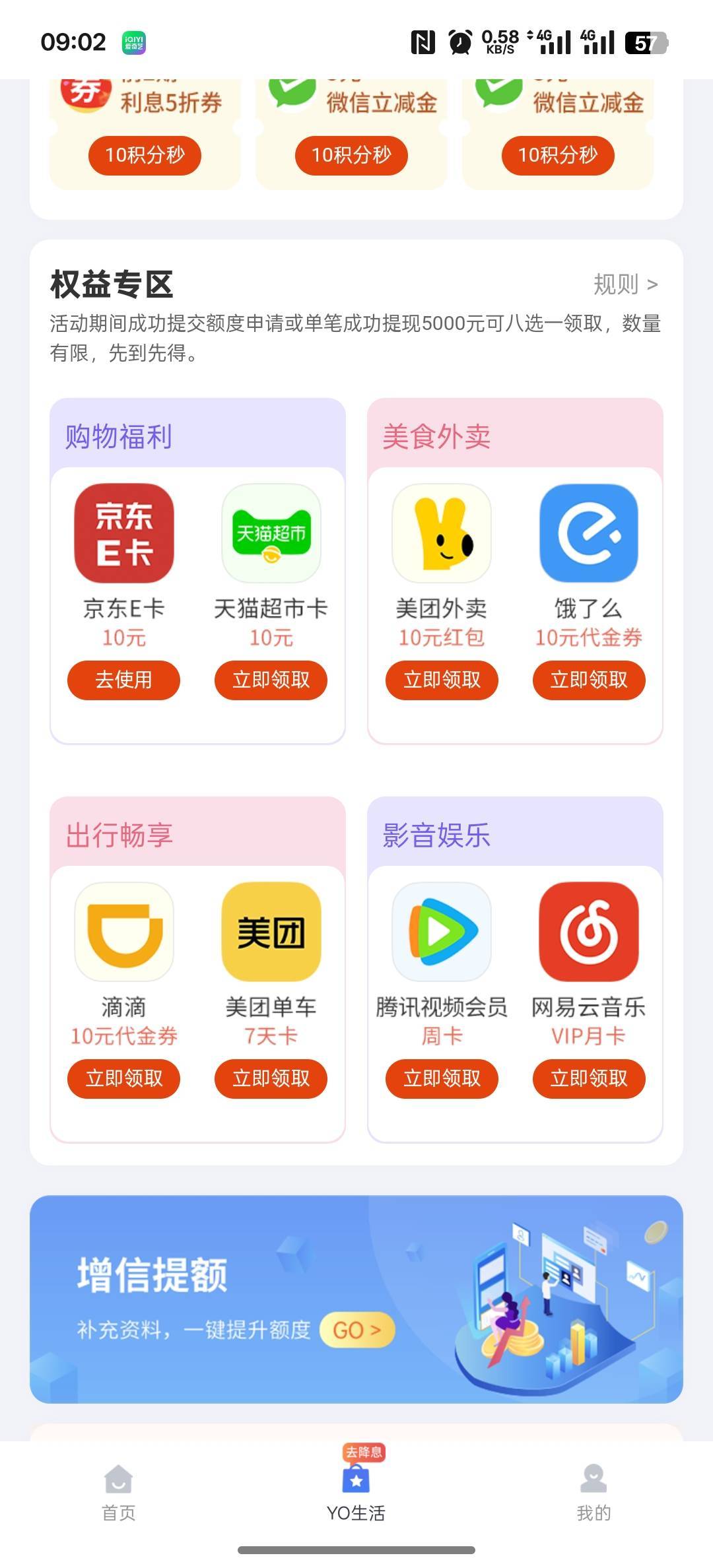Claim the 美团单车 7天卡

[271, 1078]
